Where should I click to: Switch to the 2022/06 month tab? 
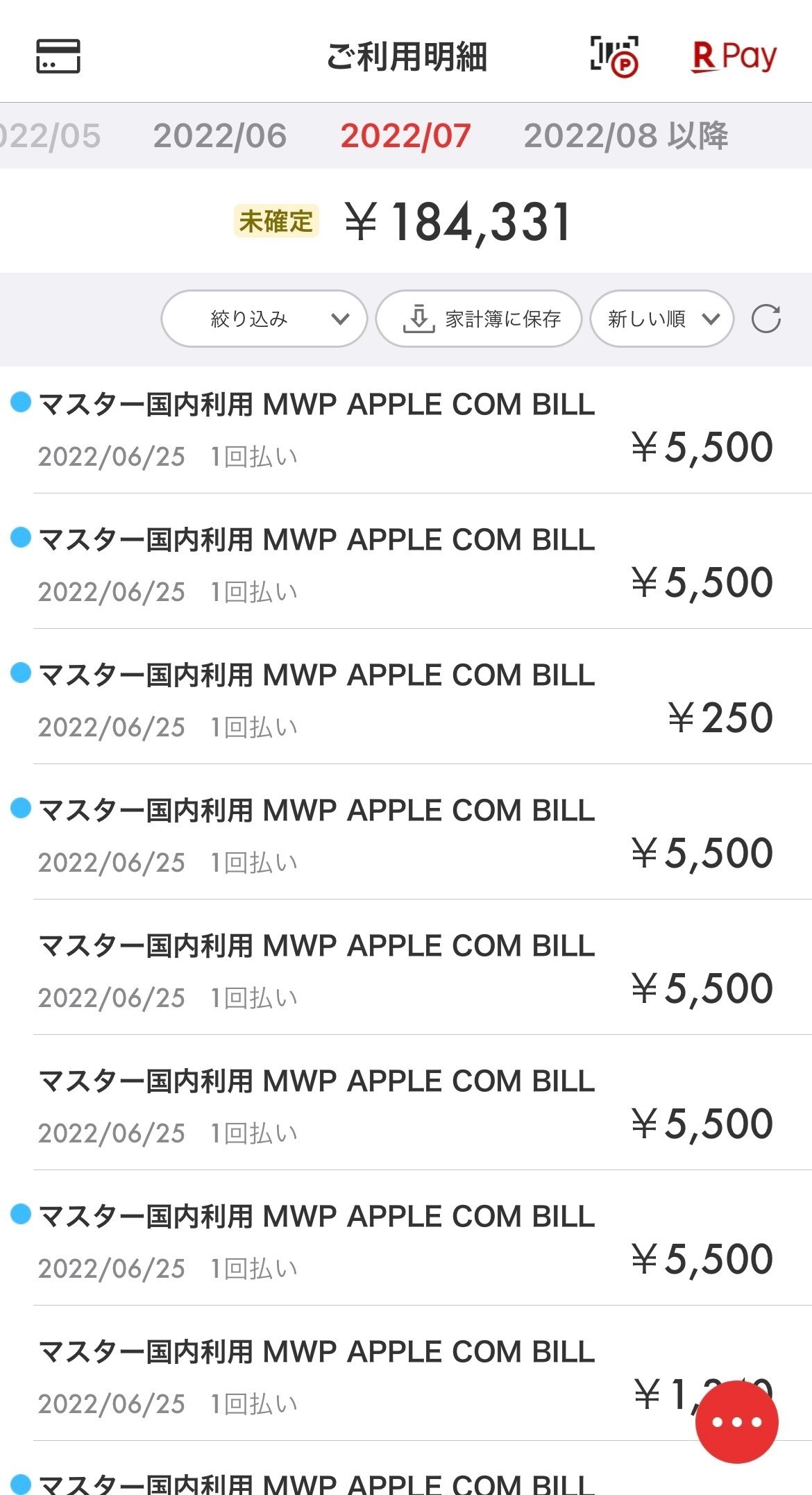[220, 135]
